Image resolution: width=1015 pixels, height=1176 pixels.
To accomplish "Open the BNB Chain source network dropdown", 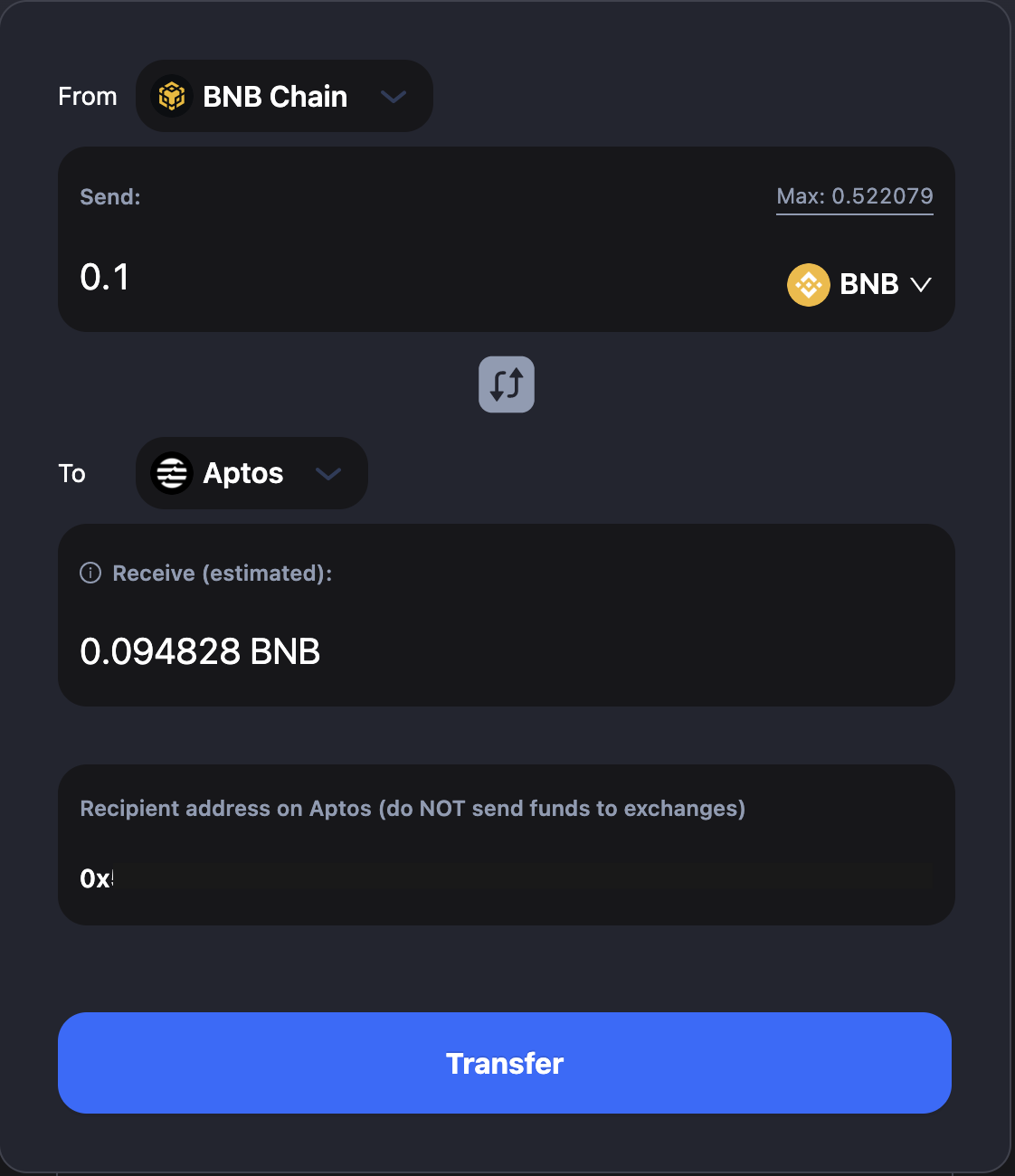I will pyautogui.click(x=284, y=96).
